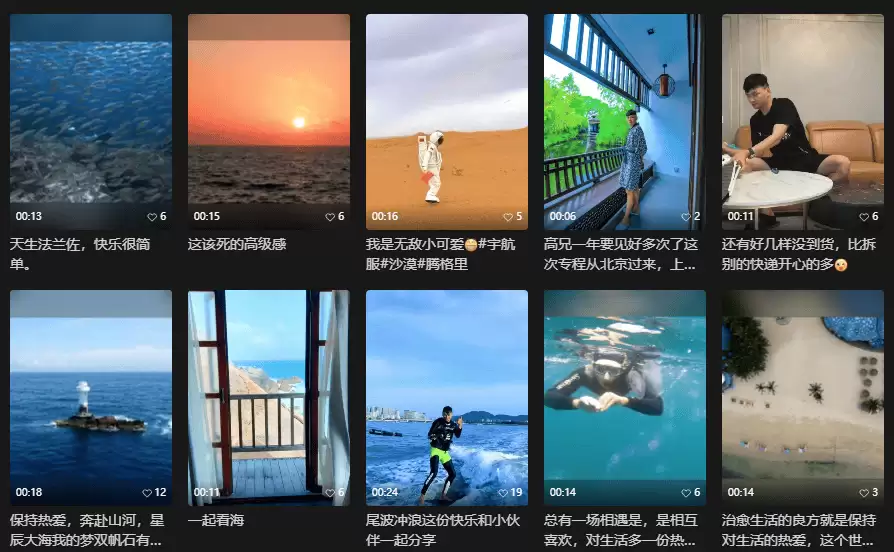The width and height of the screenshot is (894, 552).
Task: Play the sunset video '这该死的高级感'
Action: (x=269, y=120)
